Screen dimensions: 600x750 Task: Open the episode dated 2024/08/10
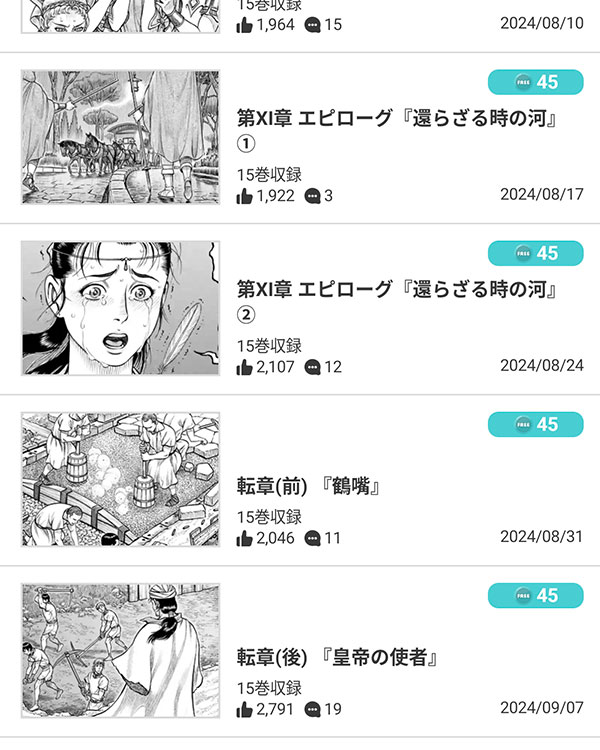pos(400,22)
